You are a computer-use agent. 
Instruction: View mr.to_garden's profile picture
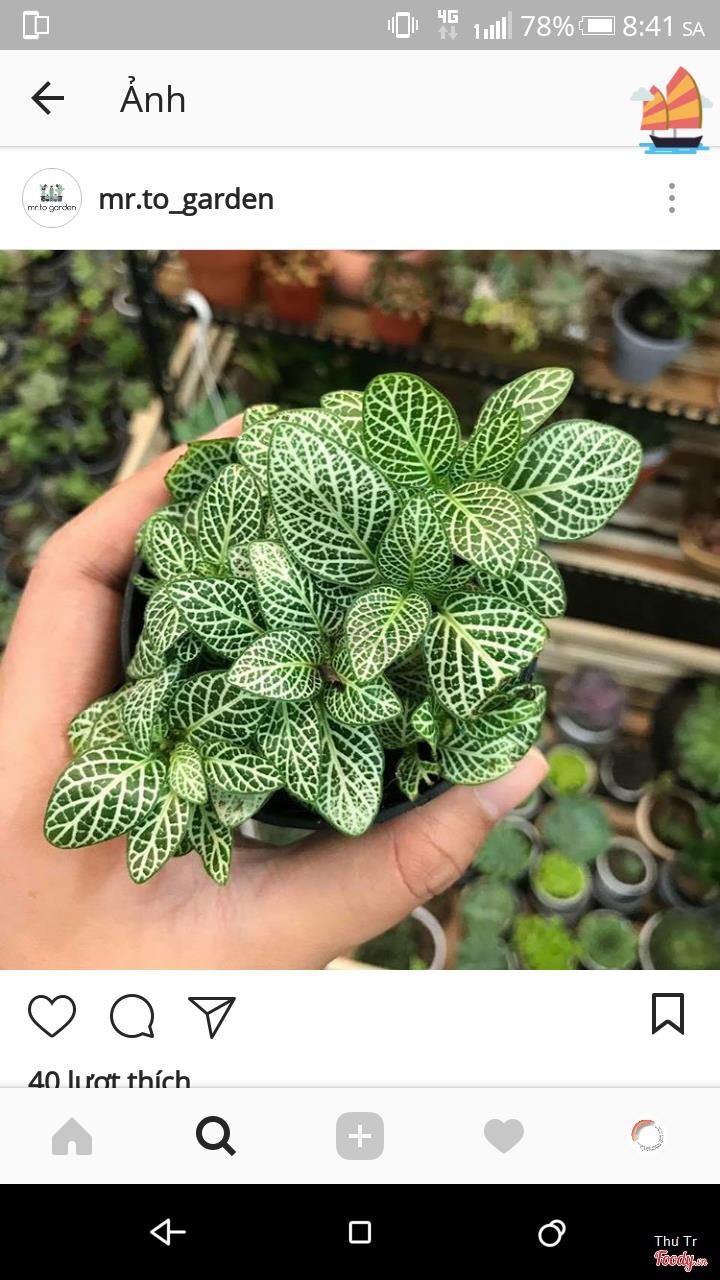tap(52, 198)
